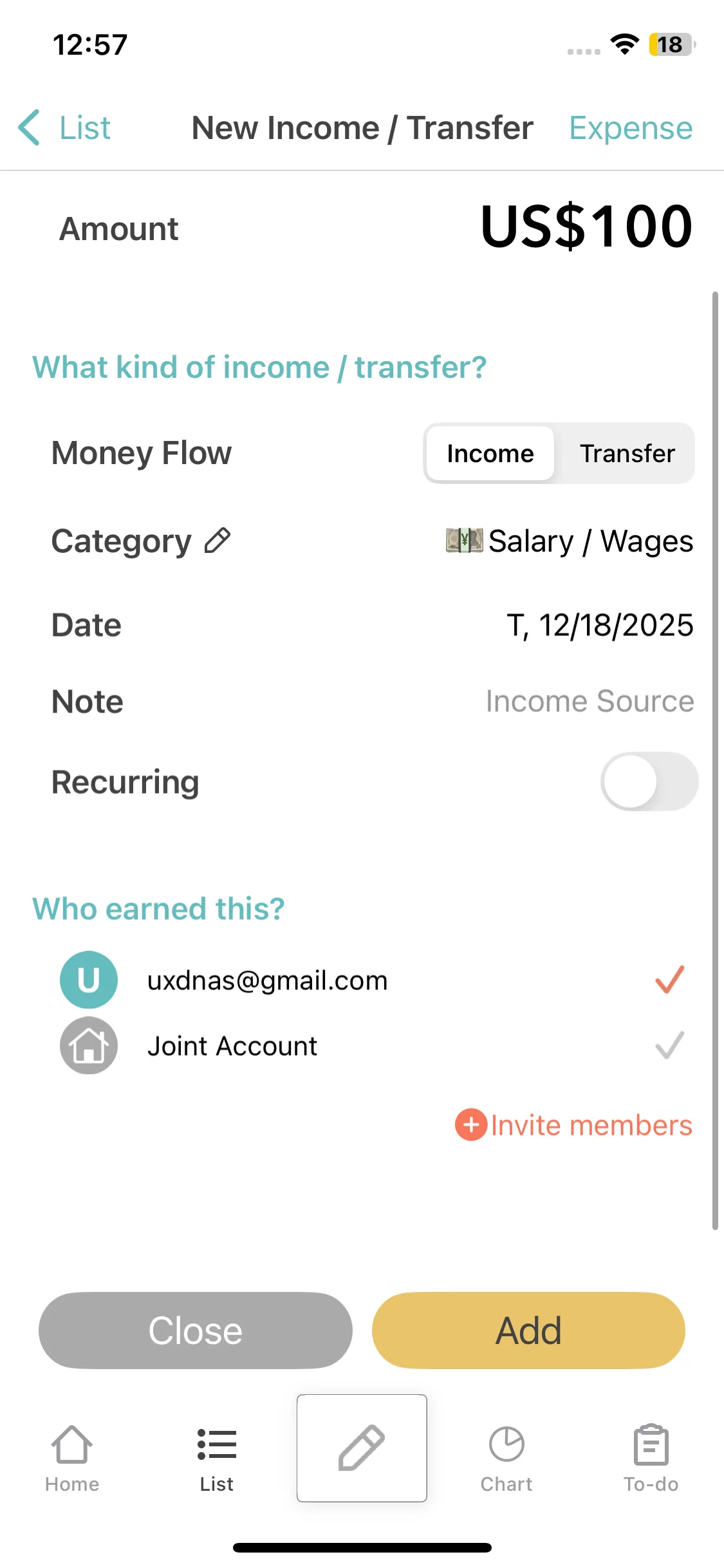Close the new income form
The width and height of the screenshot is (724, 1568).
195,1330
